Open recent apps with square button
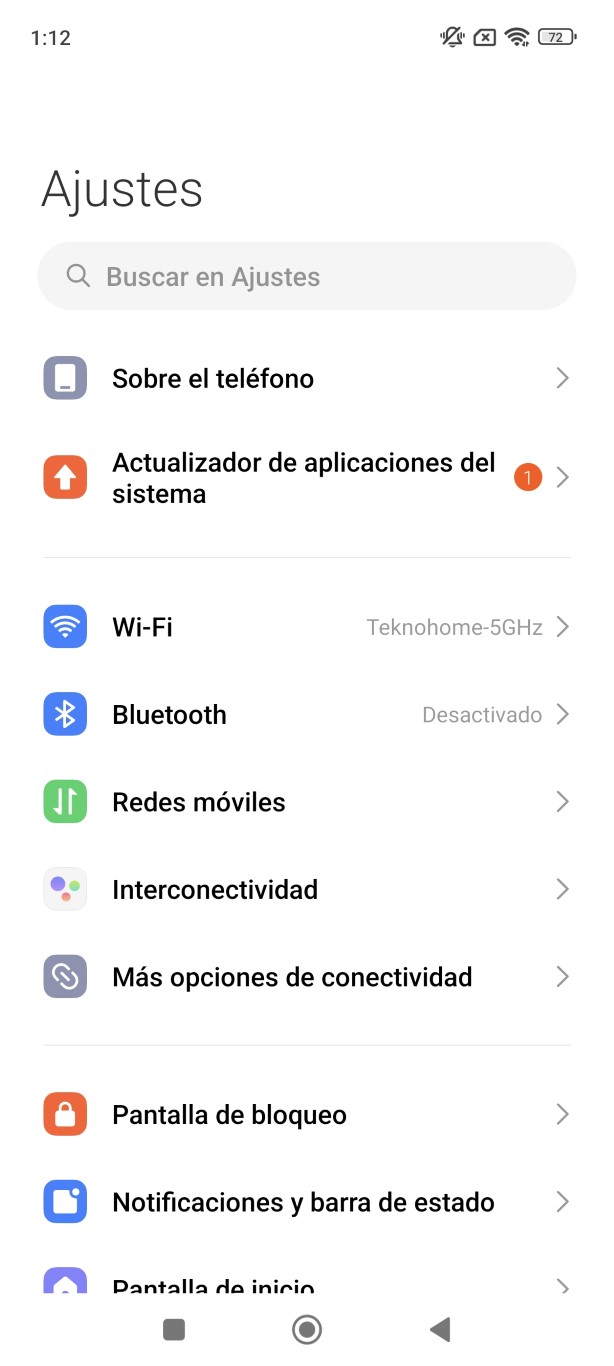The width and height of the screenshot is (614, 1366). 174,1329
